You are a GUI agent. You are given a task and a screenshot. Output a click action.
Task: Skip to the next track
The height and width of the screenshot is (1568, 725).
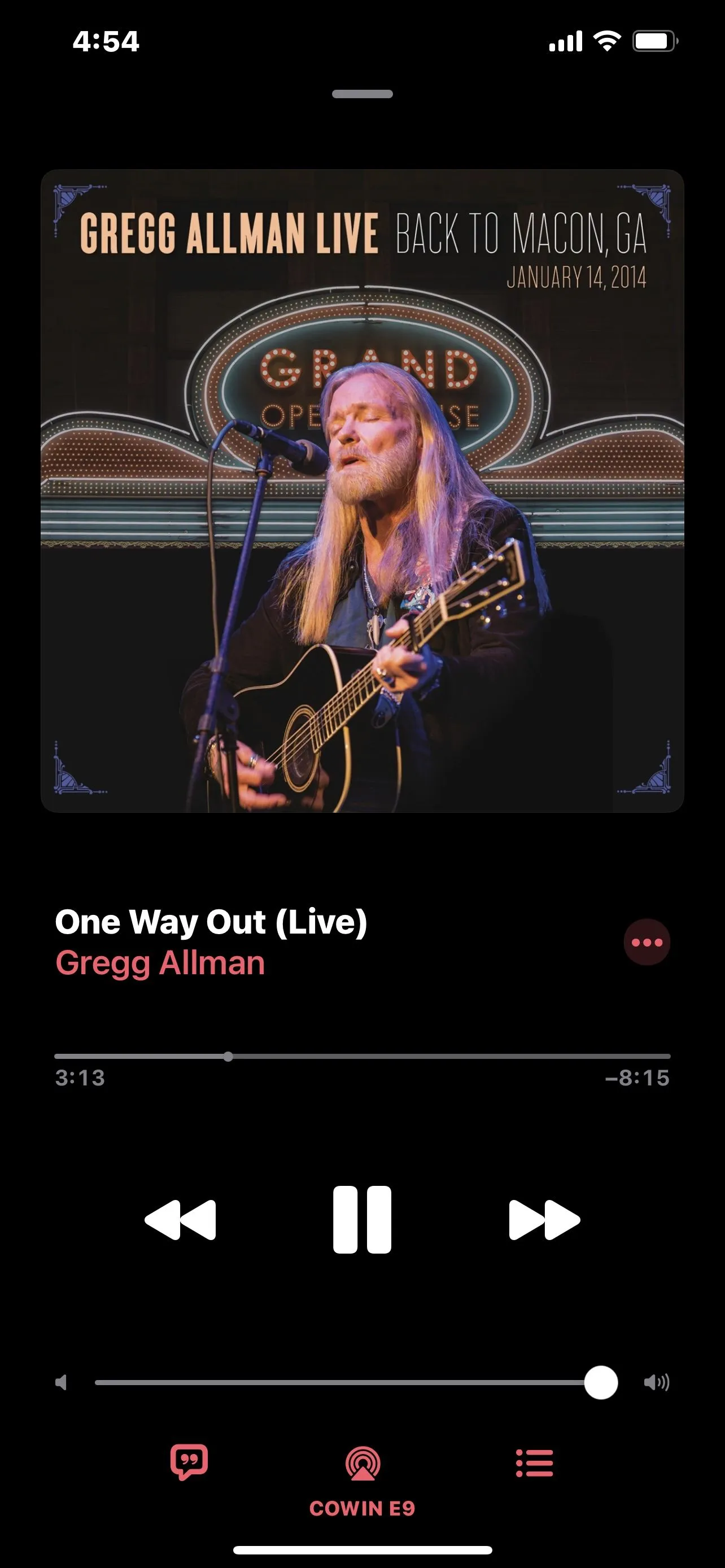pos(544,1219)
